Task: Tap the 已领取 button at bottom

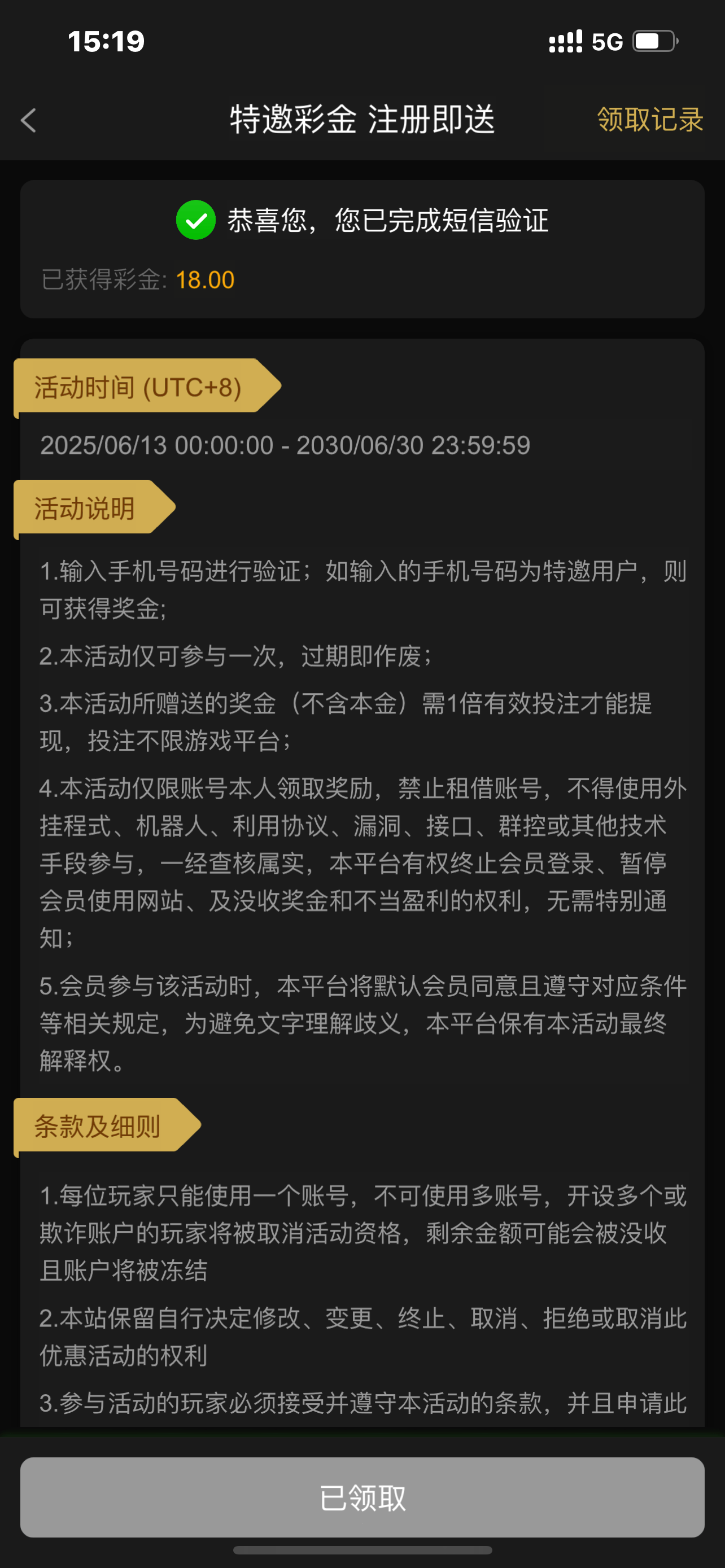Action: click(x=362, y=1499)
